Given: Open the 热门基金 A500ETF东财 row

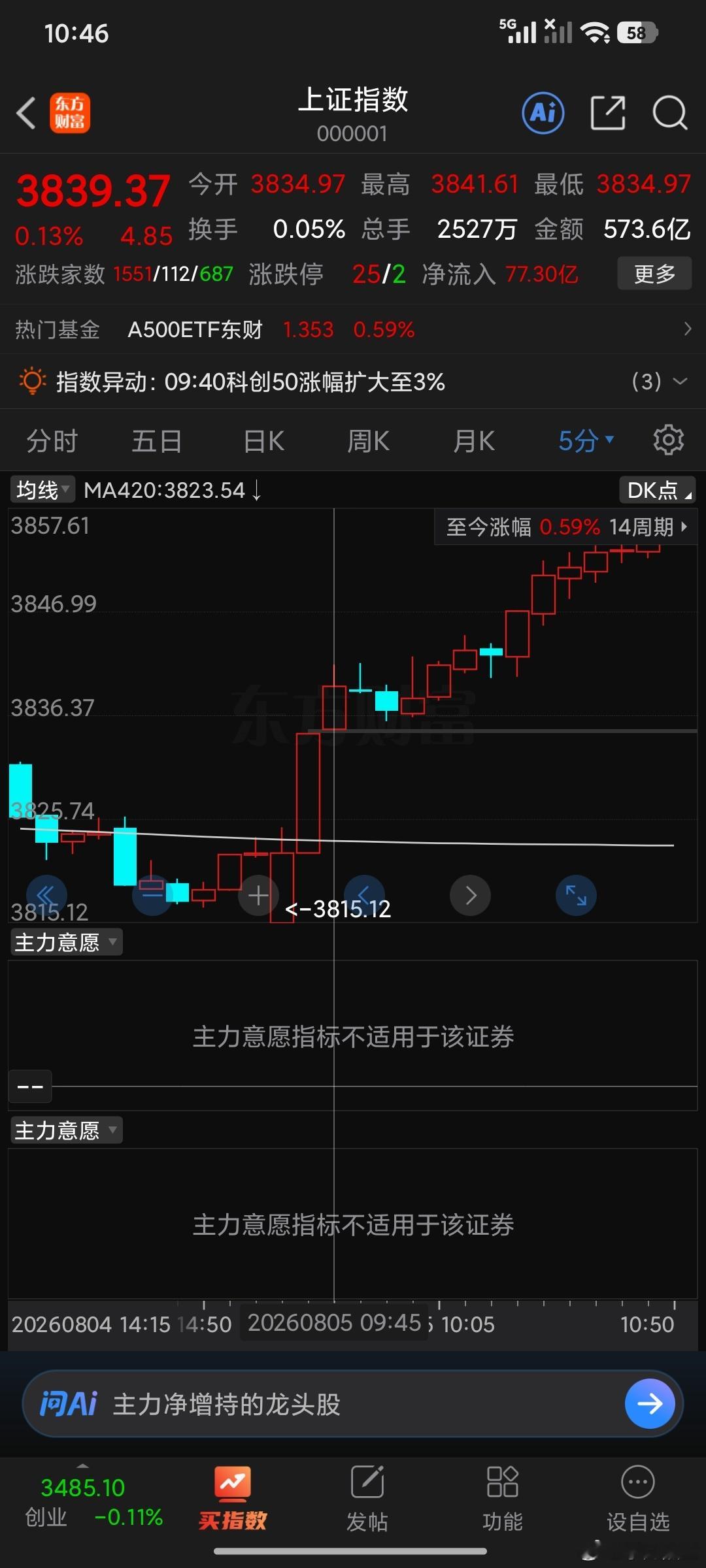Looking at the screenshot, I should [353, 329].
